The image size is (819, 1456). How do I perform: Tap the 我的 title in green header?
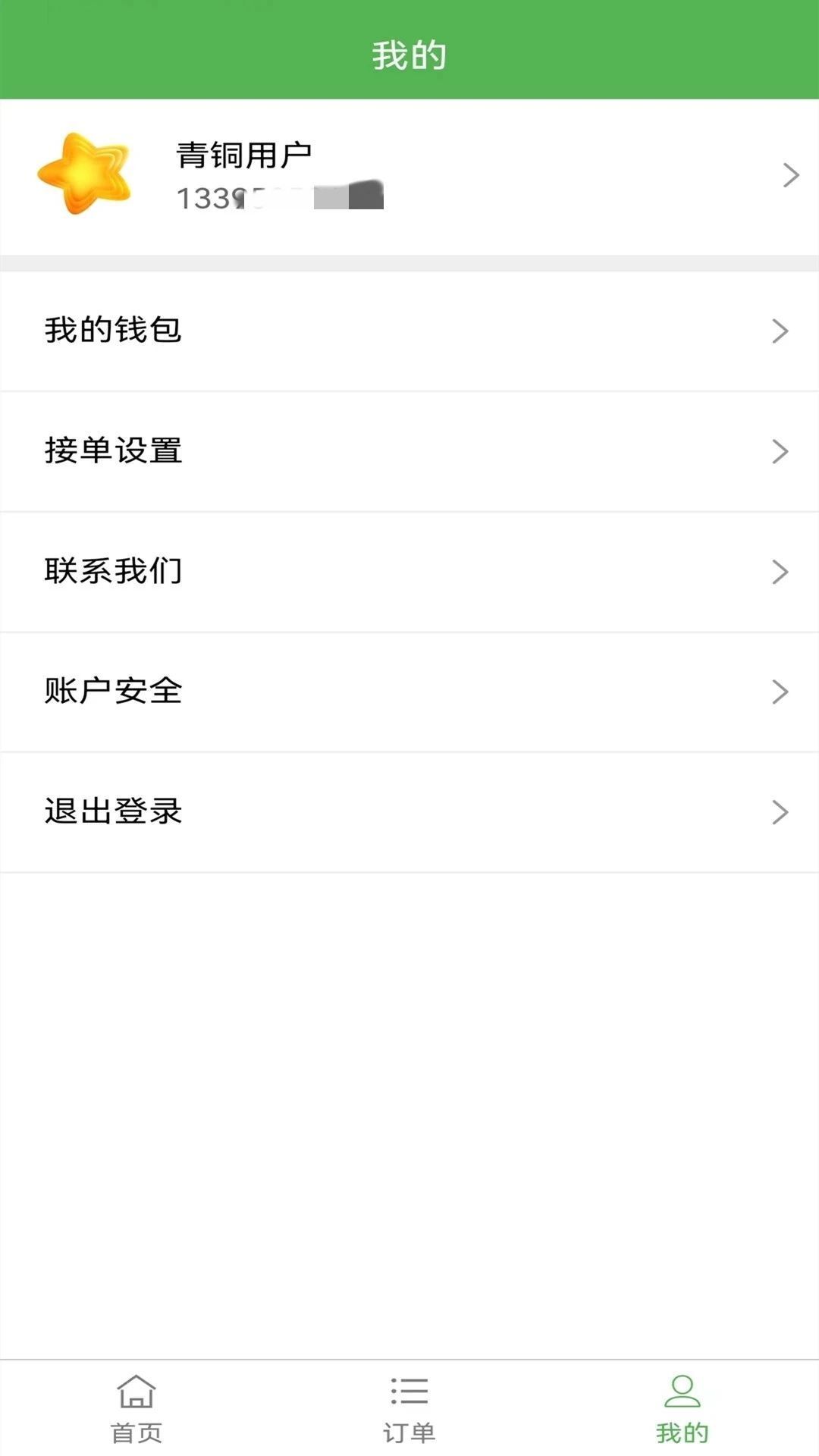(409, 55)
